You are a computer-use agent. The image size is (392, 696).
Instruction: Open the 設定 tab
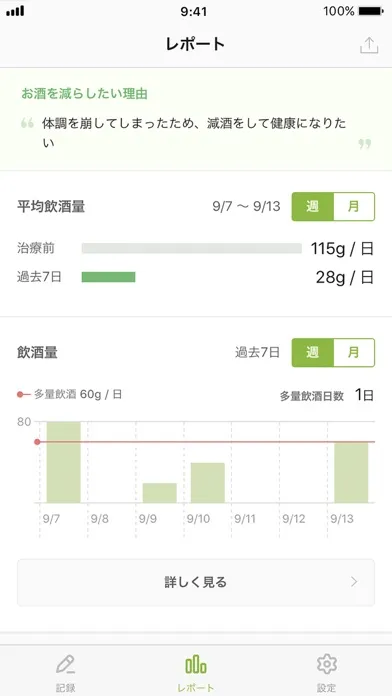(x=326, y=672)
